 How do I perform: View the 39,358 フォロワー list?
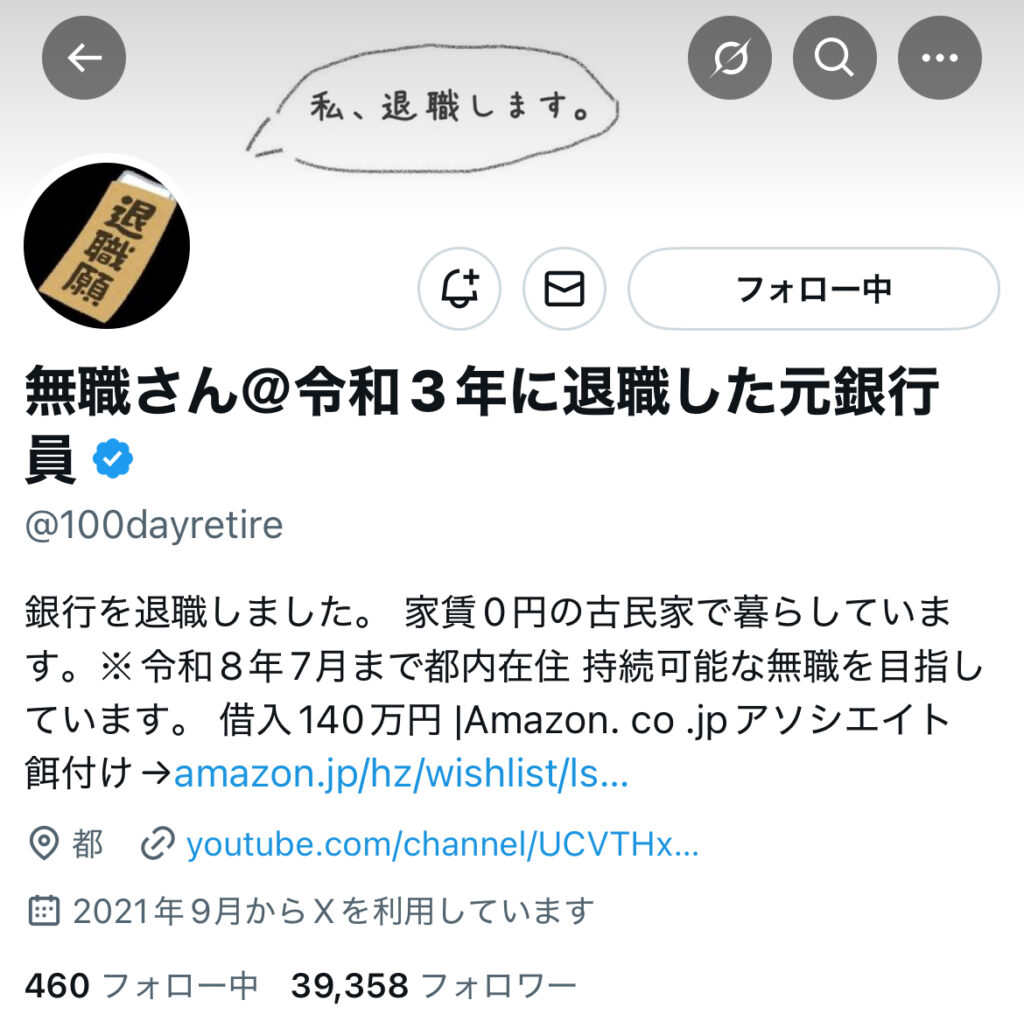pyautogui.click(x=433, y=986)
